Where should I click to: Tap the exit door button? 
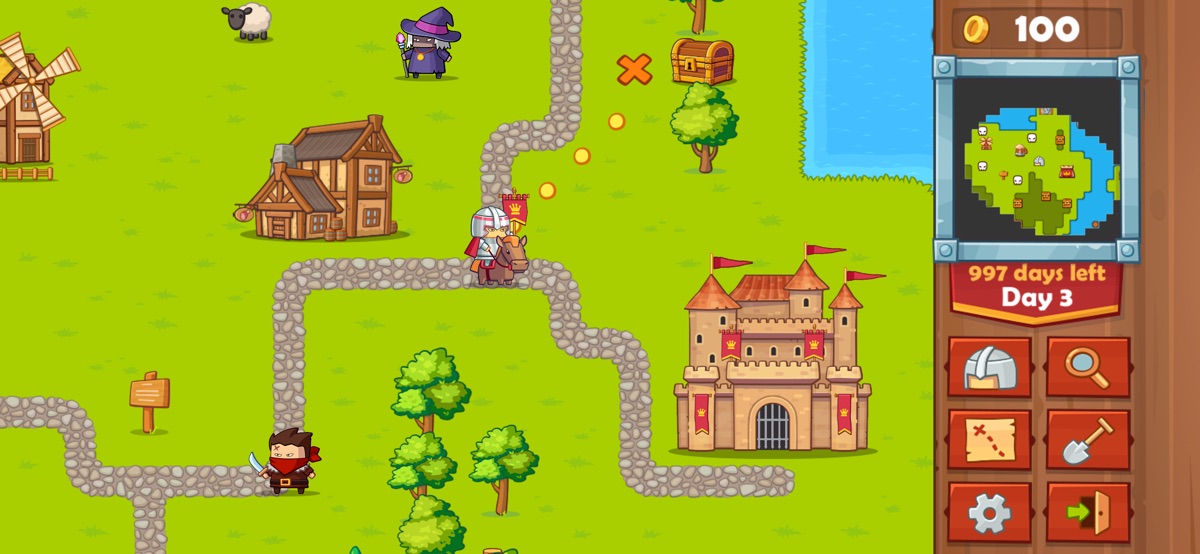coord(1088,513)
